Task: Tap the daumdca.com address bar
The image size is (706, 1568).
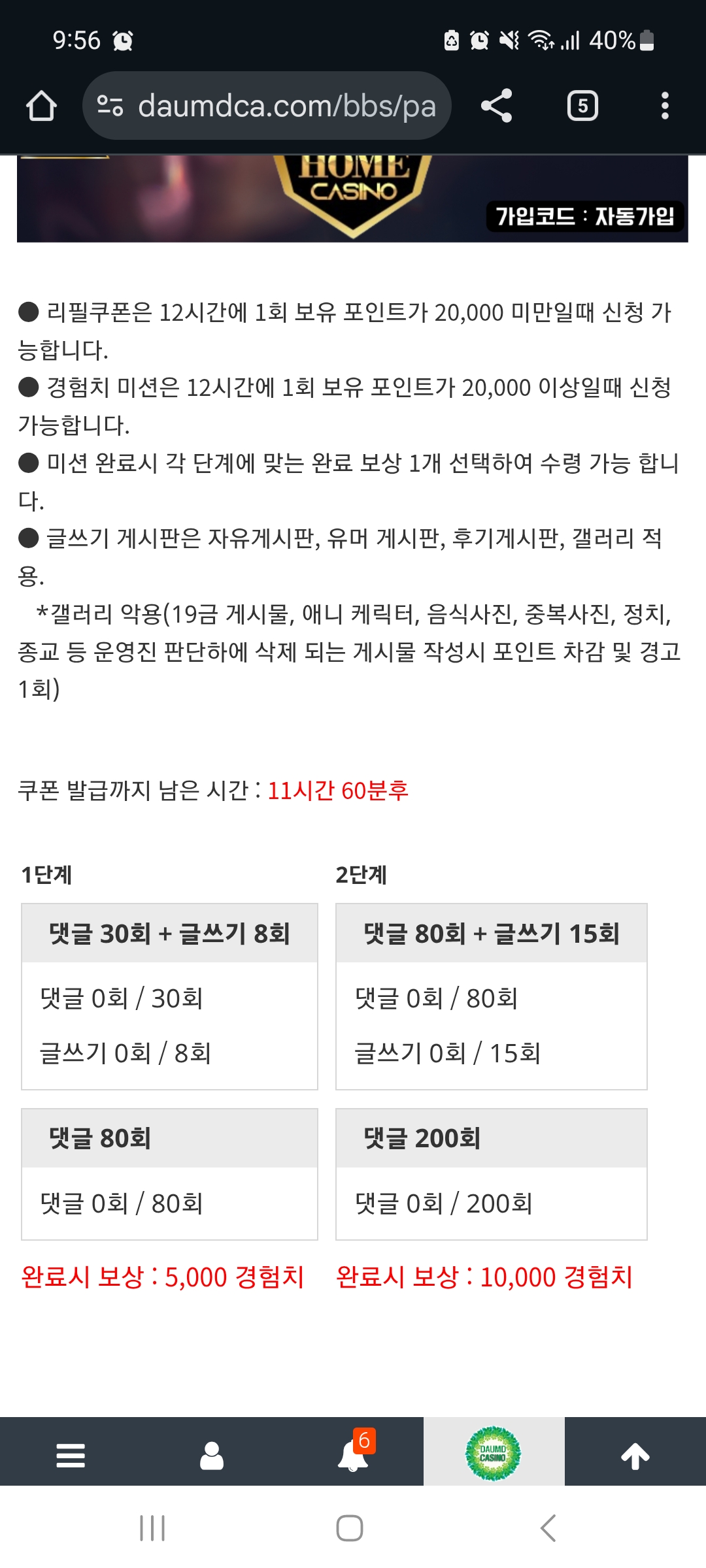Action: (x=267, y=106)
